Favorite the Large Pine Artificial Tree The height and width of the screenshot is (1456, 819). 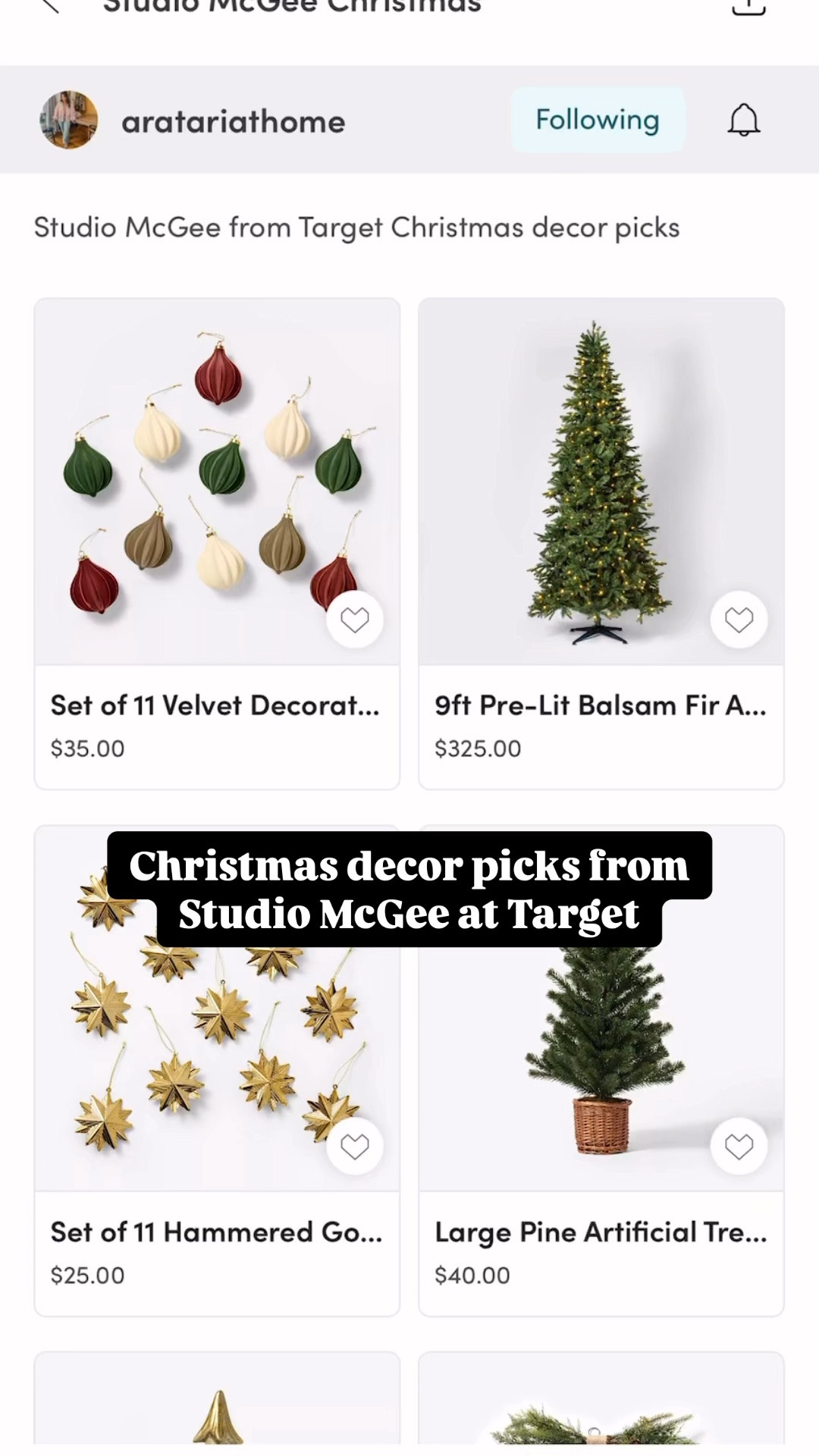pos(739,1146)
